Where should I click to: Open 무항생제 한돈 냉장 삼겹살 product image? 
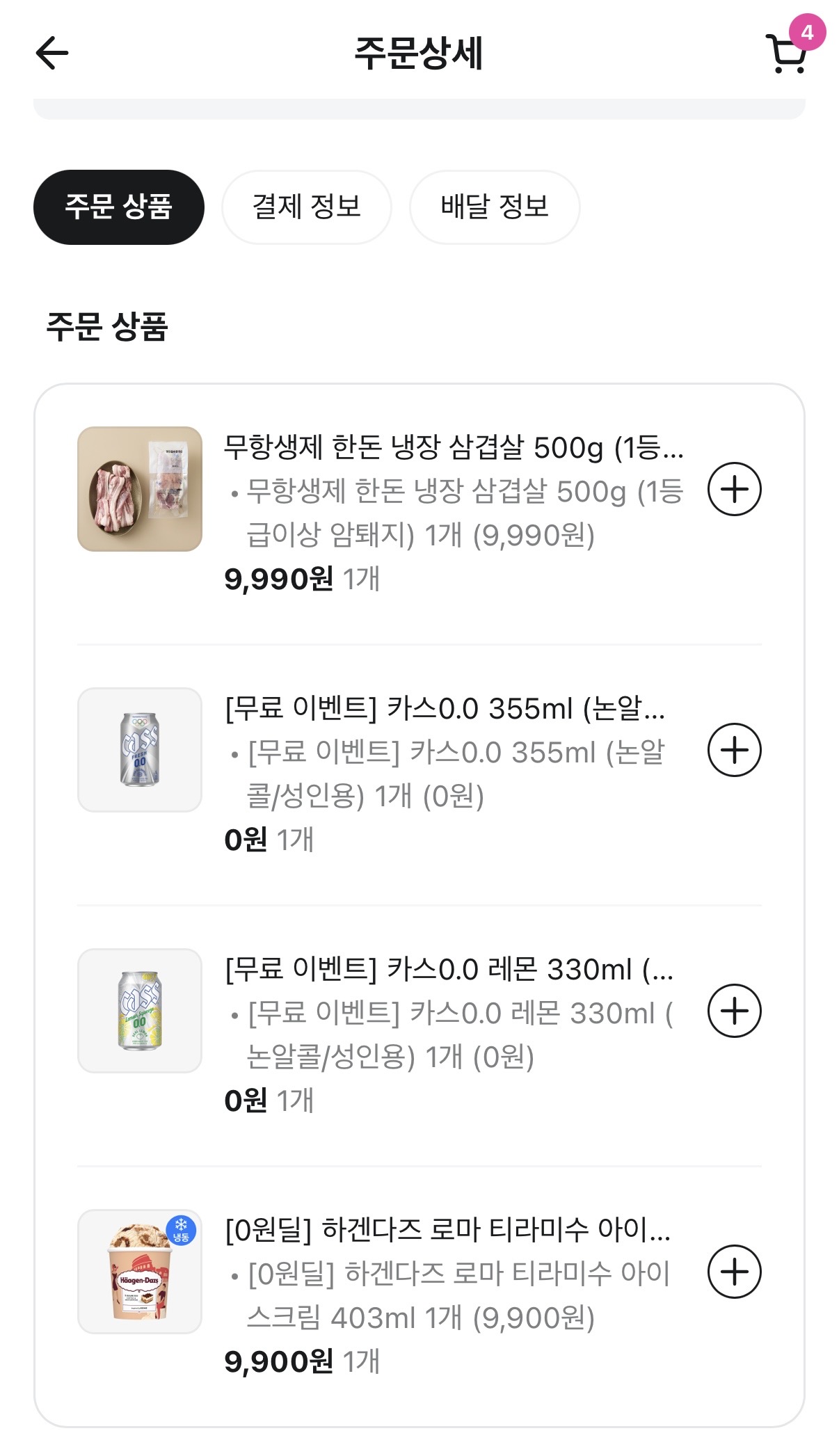(x=140, y=489)
